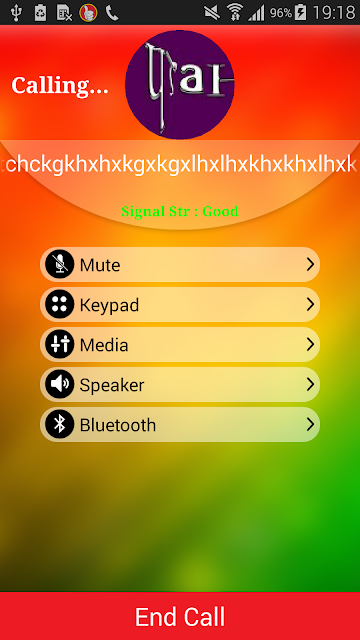Screen dimensions: 360x640
Task: Open the Media option
Action: [180, 344]
